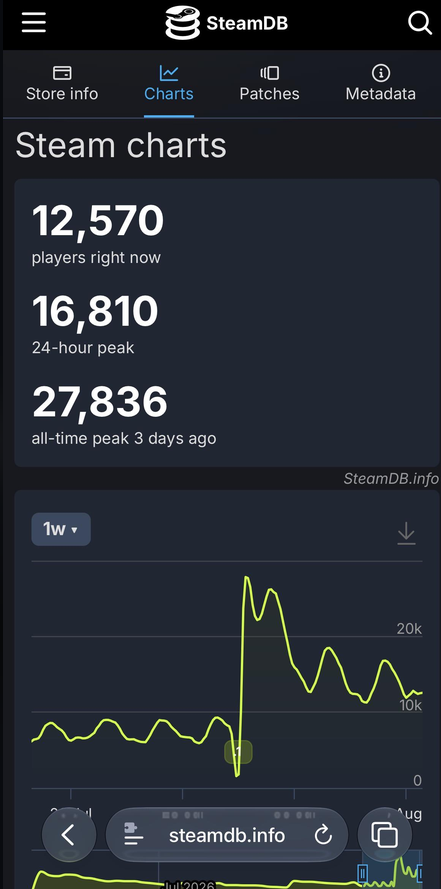The height and width of the screenshot is (889, 441).
Task: Go back in the browser
Action: pos(69,835)
